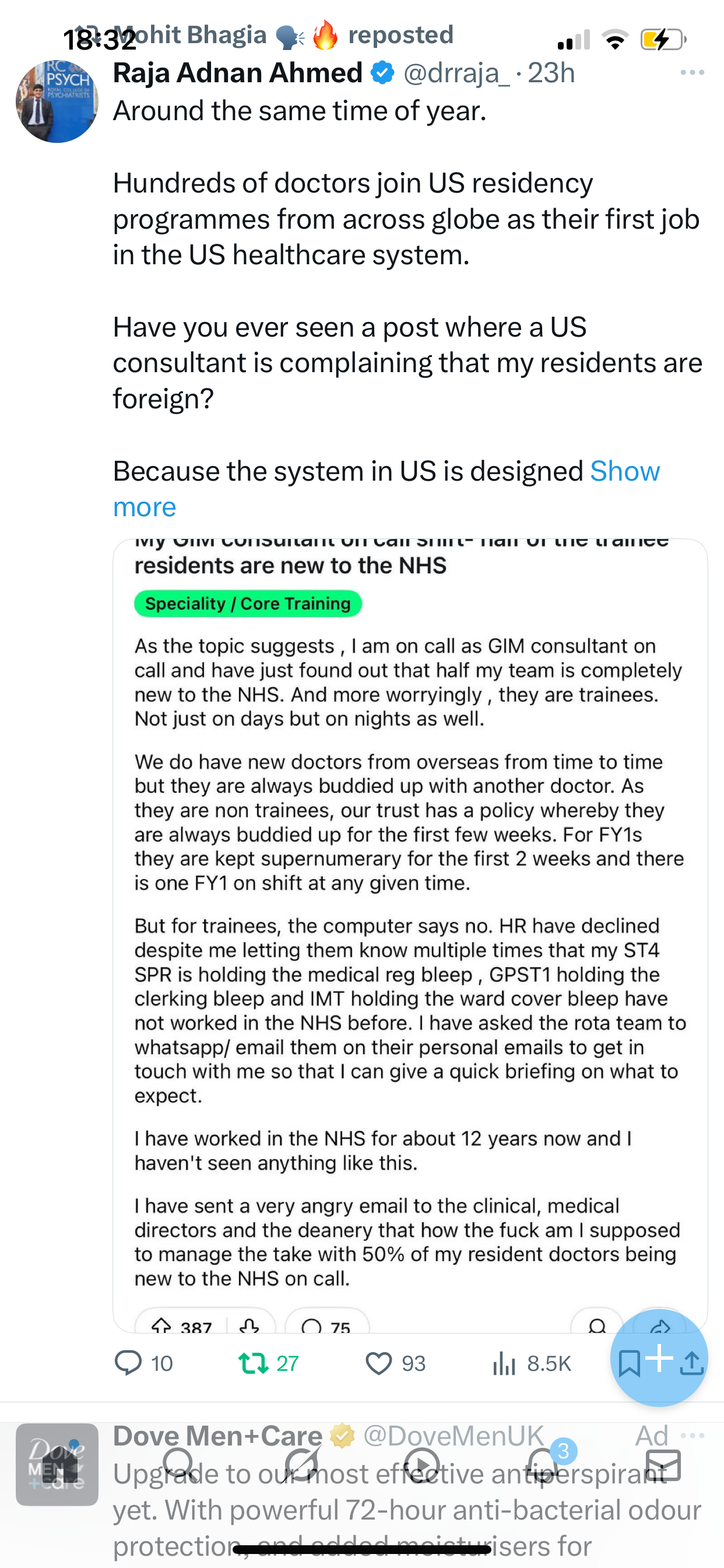Expand the tweet with Show more
Screen dimensions: 724x1568
(624, 472)
